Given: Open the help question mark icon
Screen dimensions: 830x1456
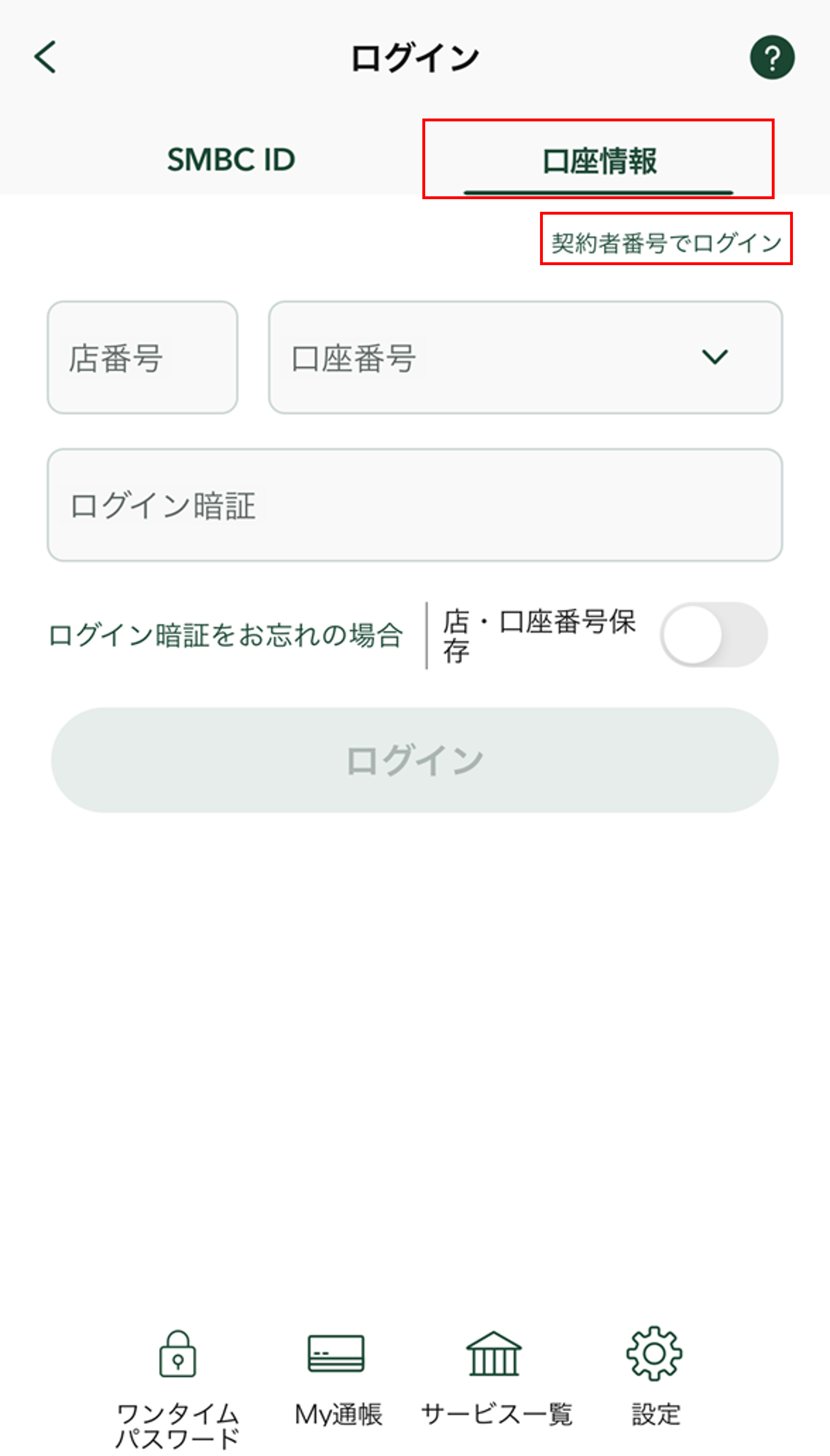Looking at the screenshot, I should click(772, 57).
